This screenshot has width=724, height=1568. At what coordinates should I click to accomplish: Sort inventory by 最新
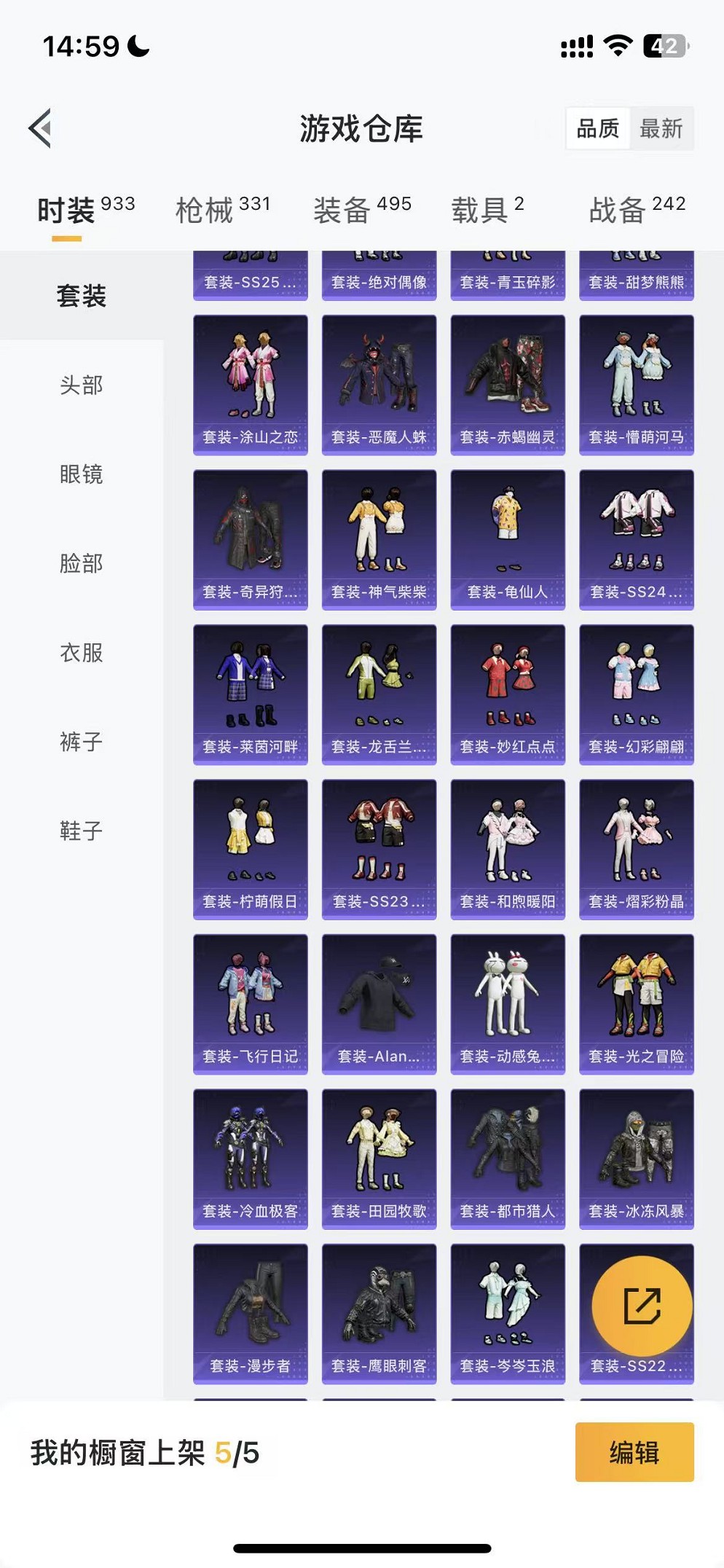tap(661, 129)
